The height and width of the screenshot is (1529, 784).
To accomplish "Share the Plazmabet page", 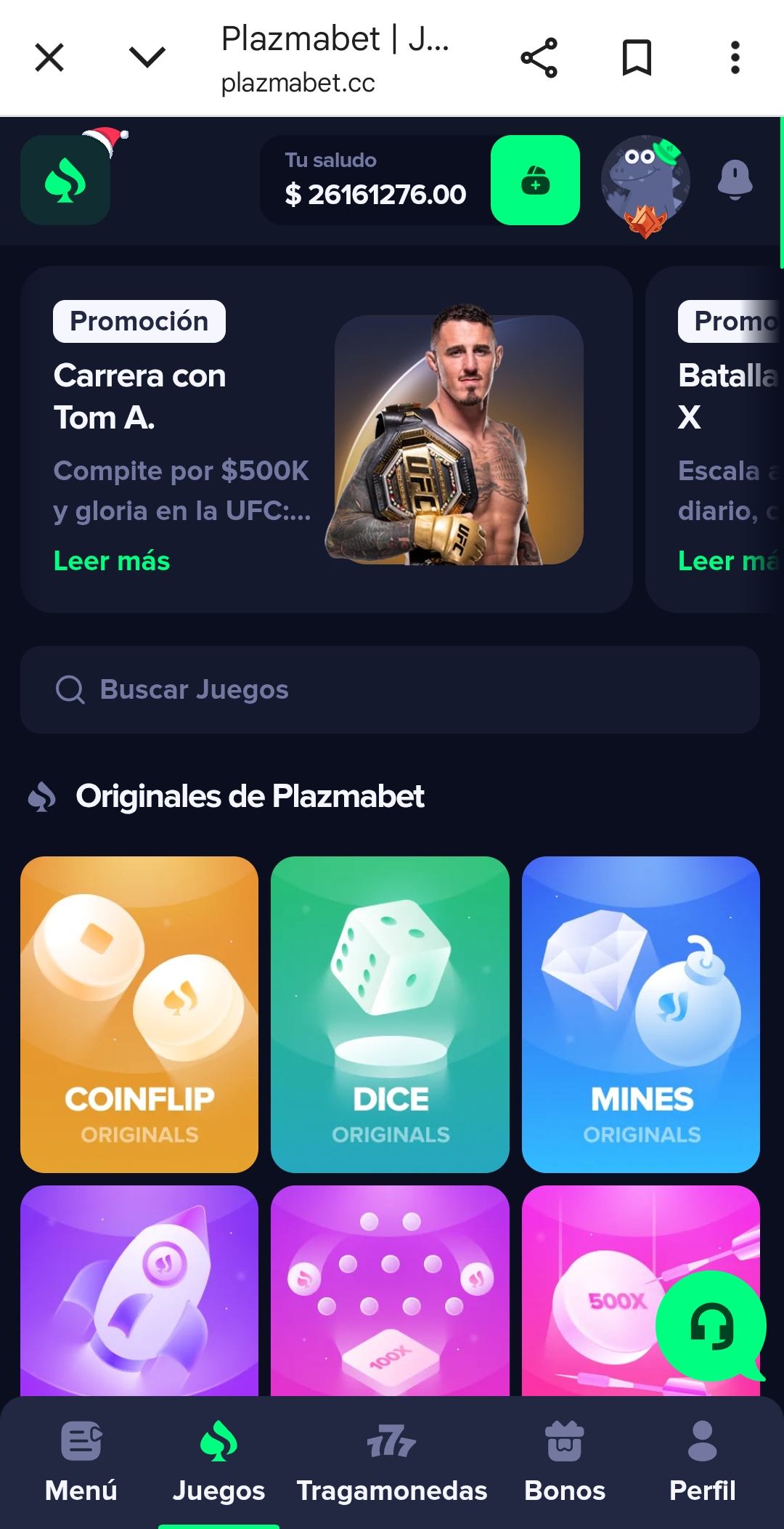I will point(539,57).
